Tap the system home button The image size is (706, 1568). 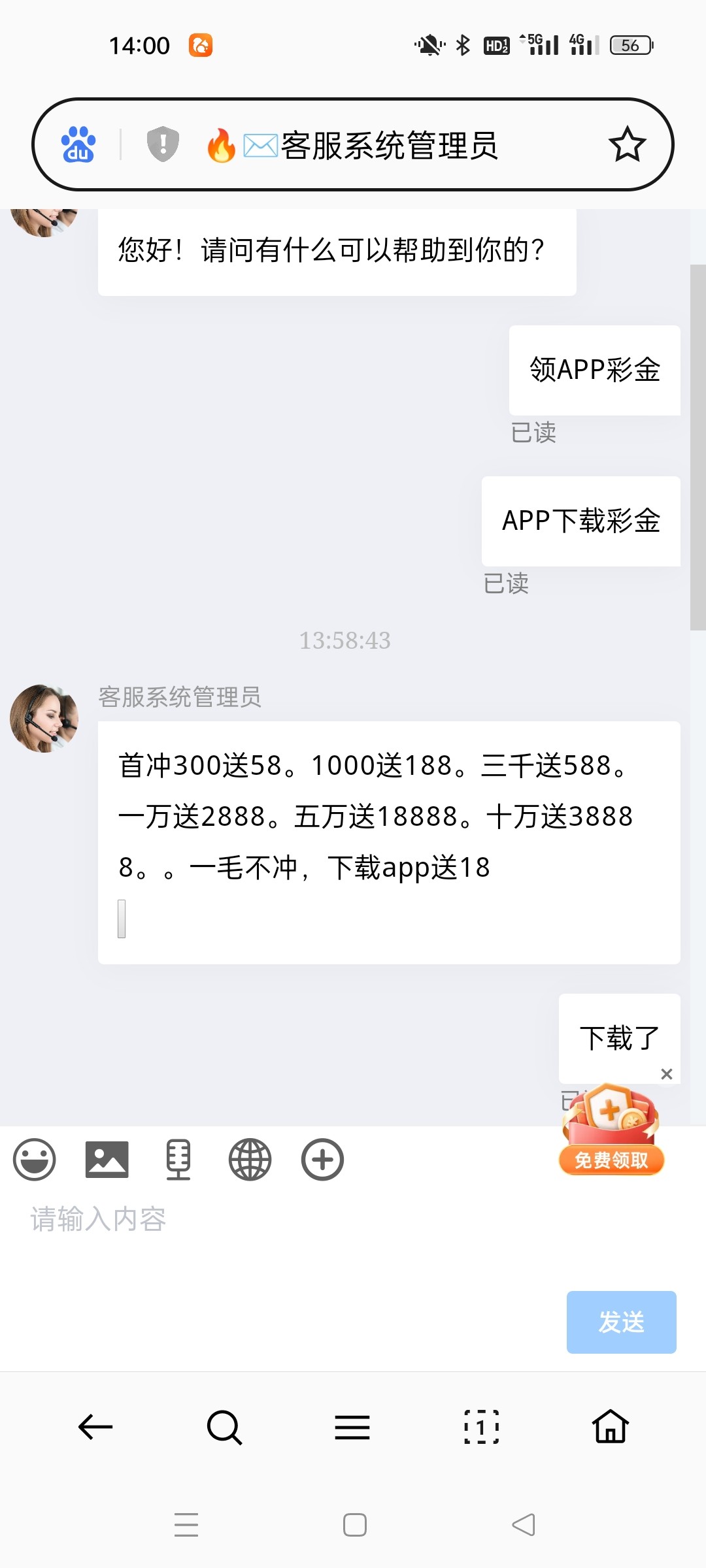tap(355, 1525)
